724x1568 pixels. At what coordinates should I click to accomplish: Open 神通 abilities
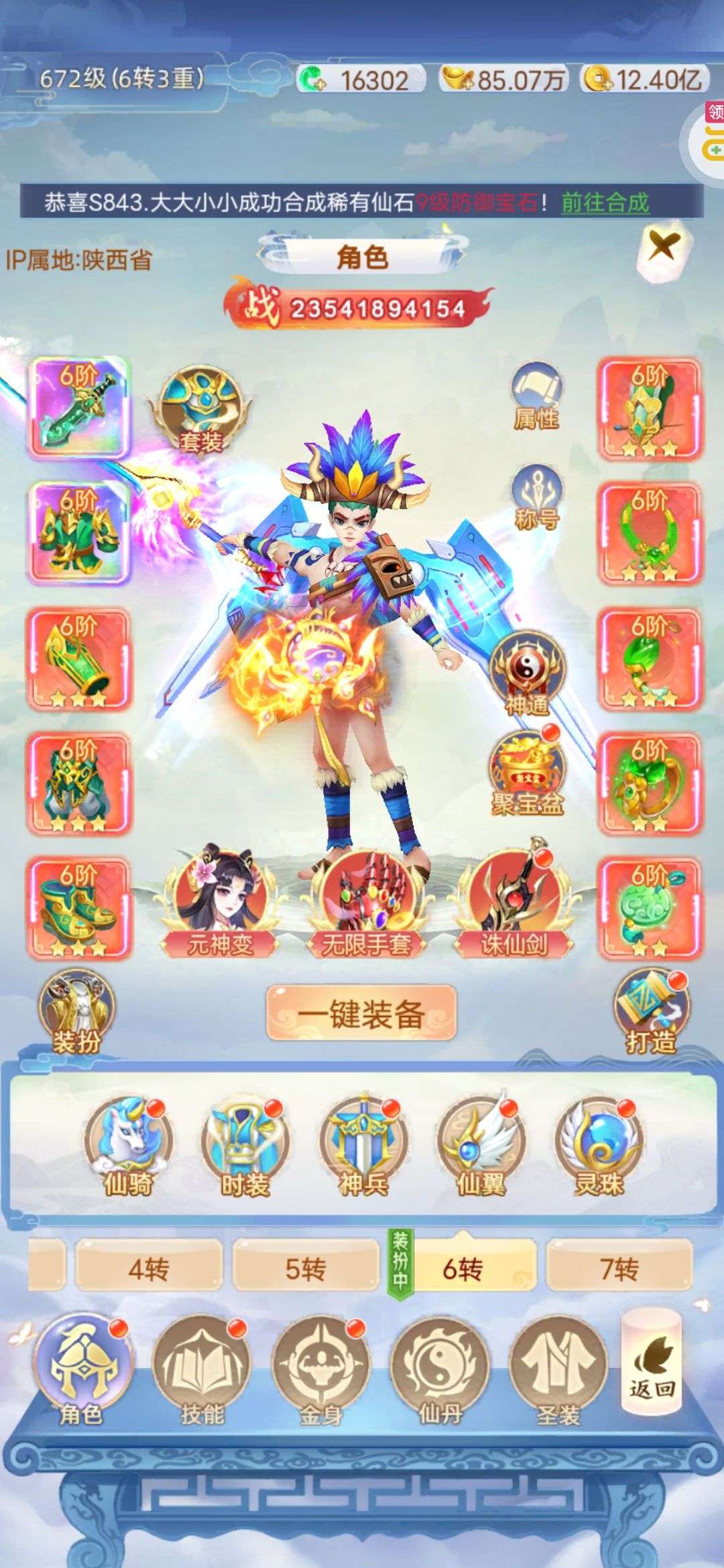[x=527, y=673]
